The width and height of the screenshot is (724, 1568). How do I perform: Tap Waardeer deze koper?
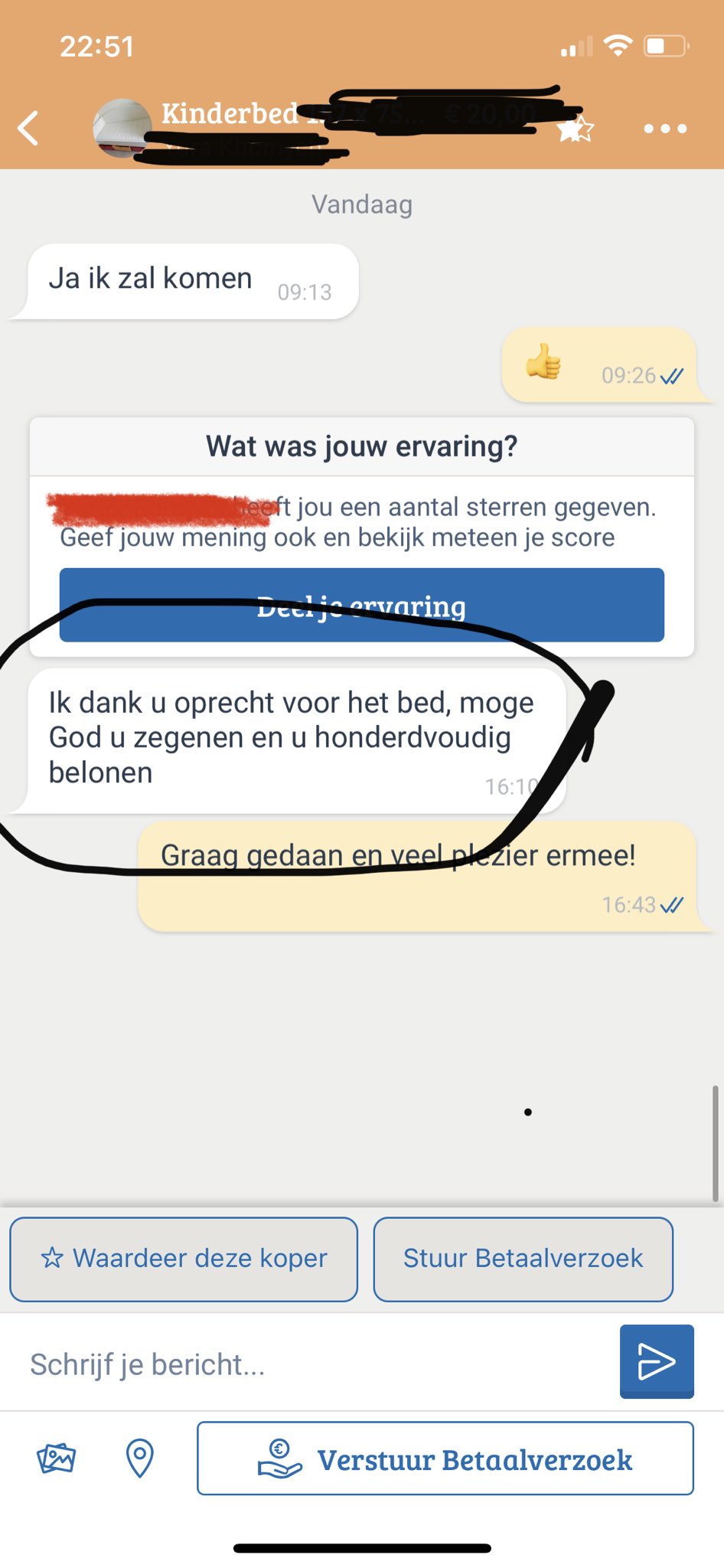coord(184,1259)
